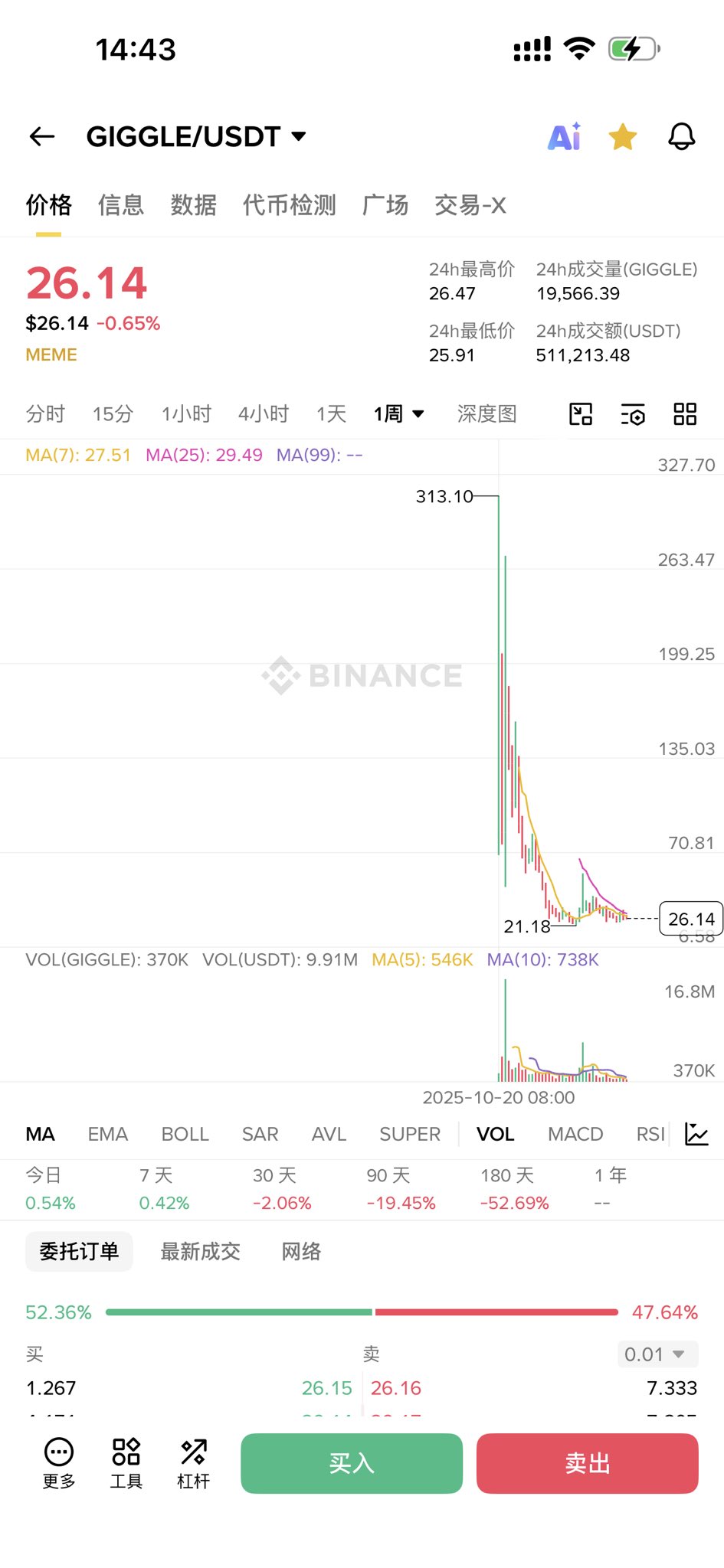Show the 深度图 depth chart
The height and width of the screenshot is (1568, 724).
click(x=486, y=414)
